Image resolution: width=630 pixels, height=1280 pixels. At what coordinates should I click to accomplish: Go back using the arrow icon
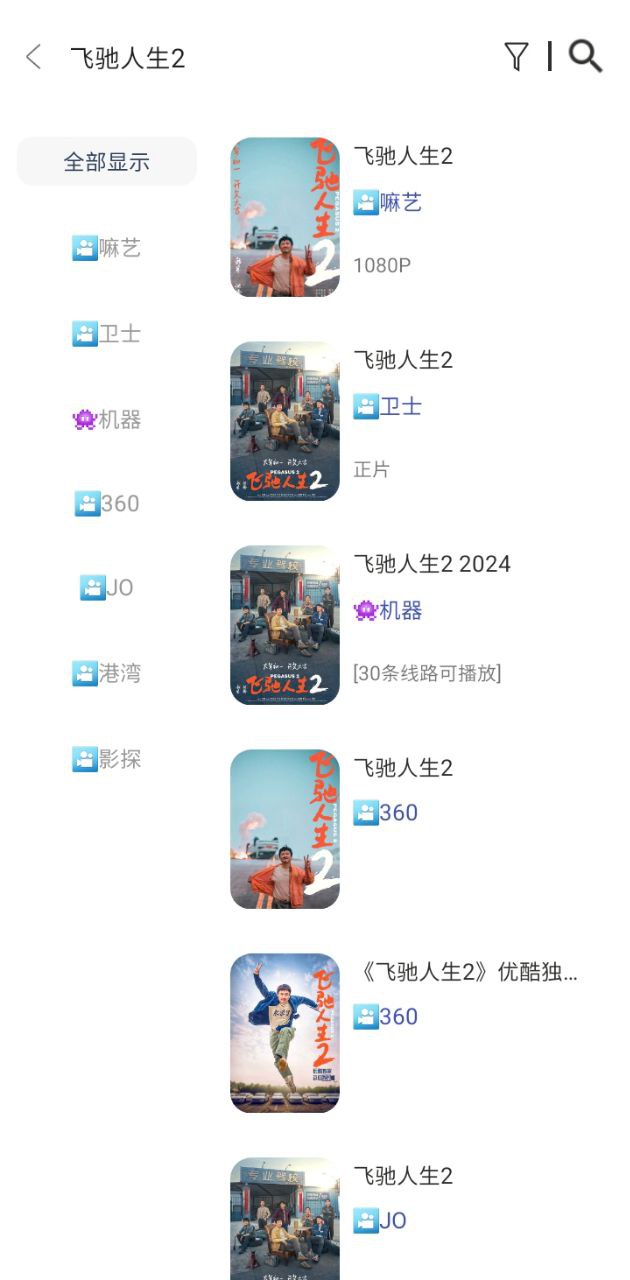point(34,57)
